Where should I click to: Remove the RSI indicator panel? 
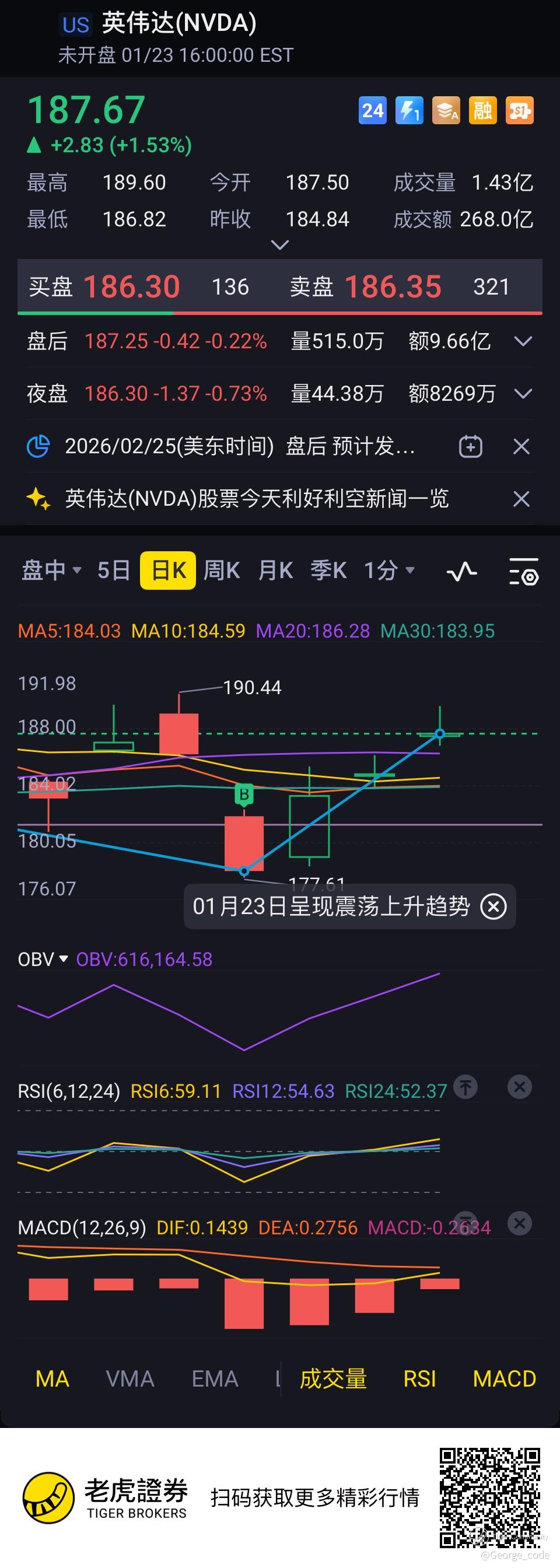pos(519,1087)
